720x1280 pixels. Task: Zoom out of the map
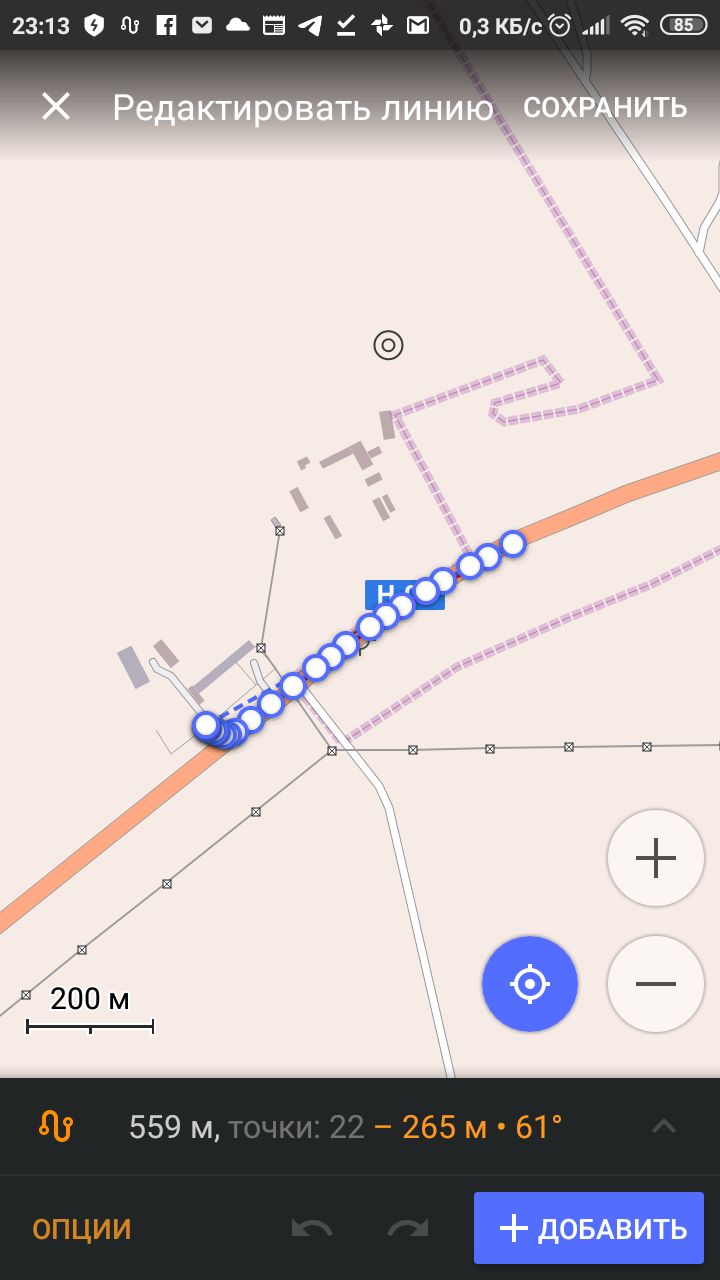(x=656, y=984)
